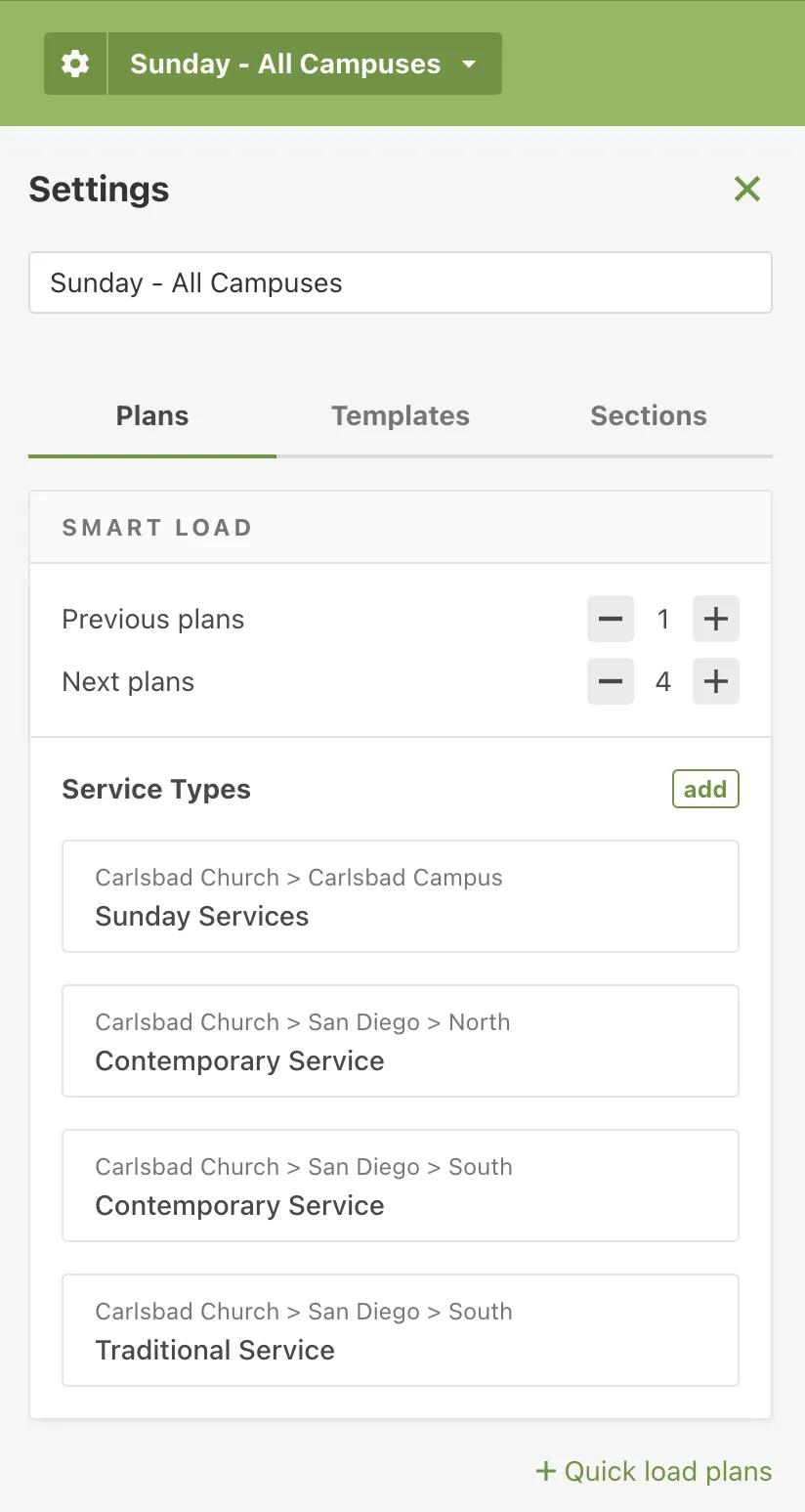Select the Plans tab
Screen dimensions: 805x1512
click(152, 416)
